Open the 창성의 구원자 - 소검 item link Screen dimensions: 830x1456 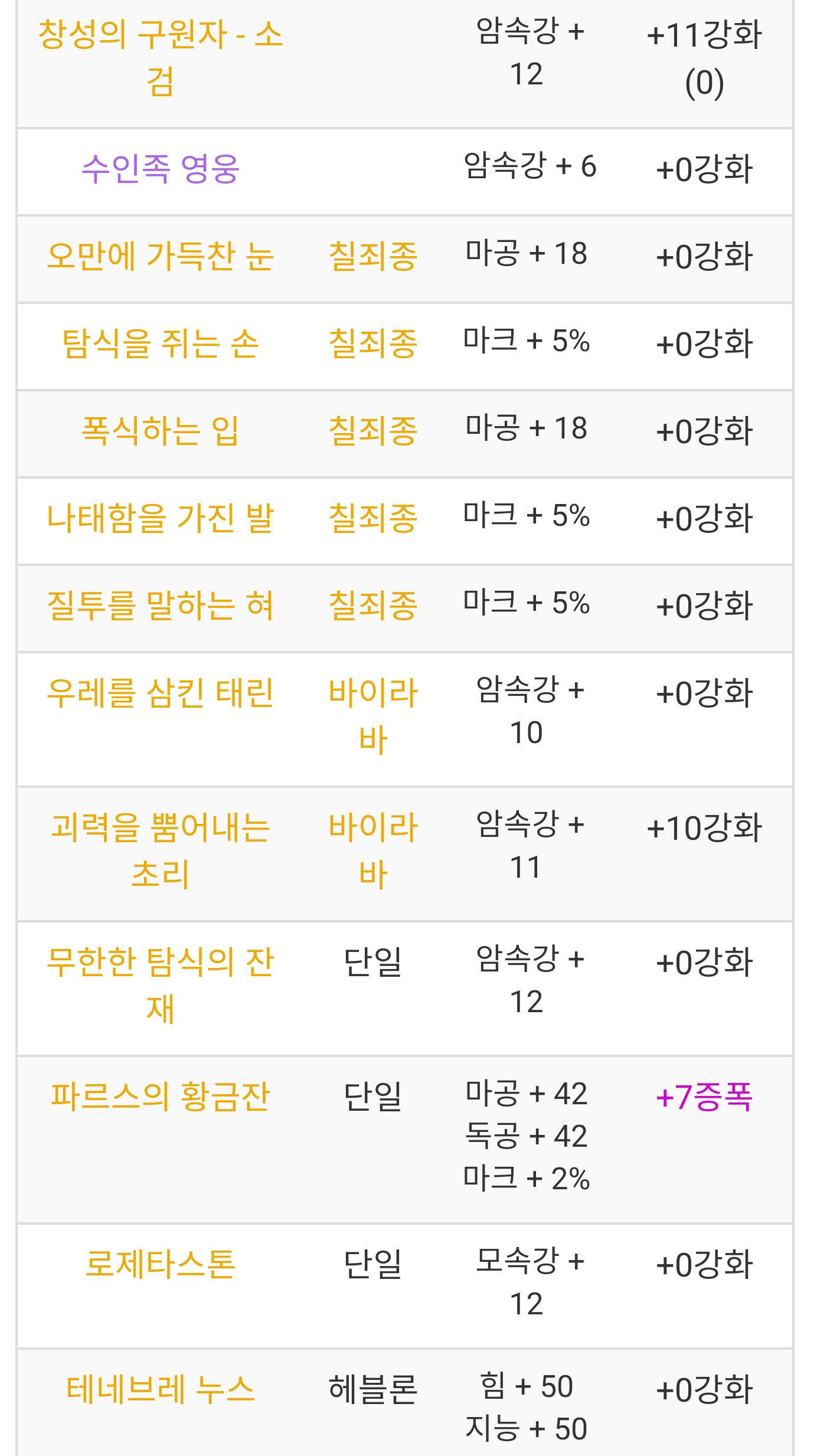coord(160,57)
